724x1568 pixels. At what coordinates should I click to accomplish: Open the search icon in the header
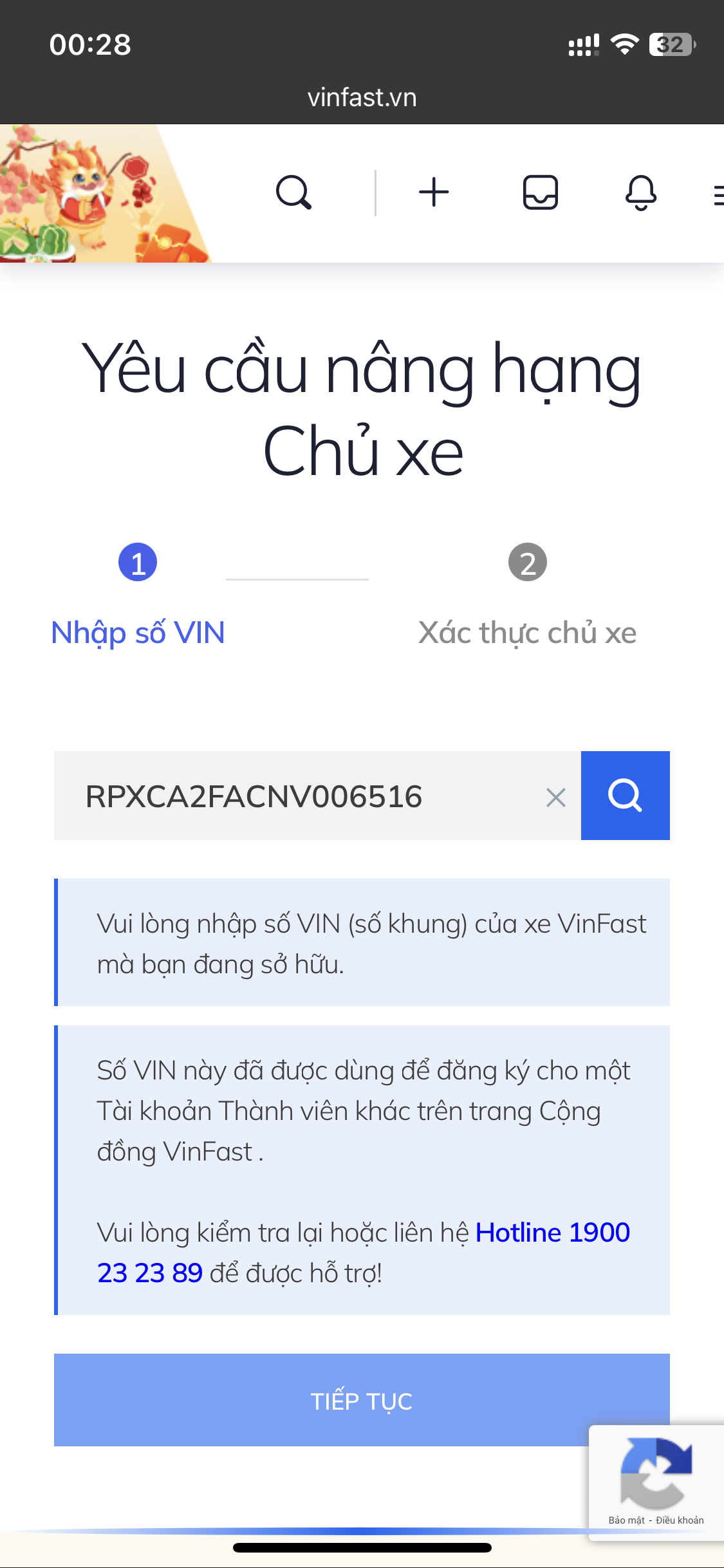pos(293,192)
